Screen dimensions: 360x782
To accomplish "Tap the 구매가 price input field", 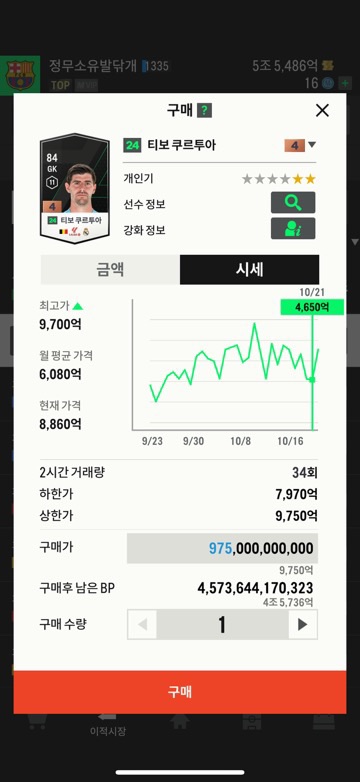I will (222, 549).
